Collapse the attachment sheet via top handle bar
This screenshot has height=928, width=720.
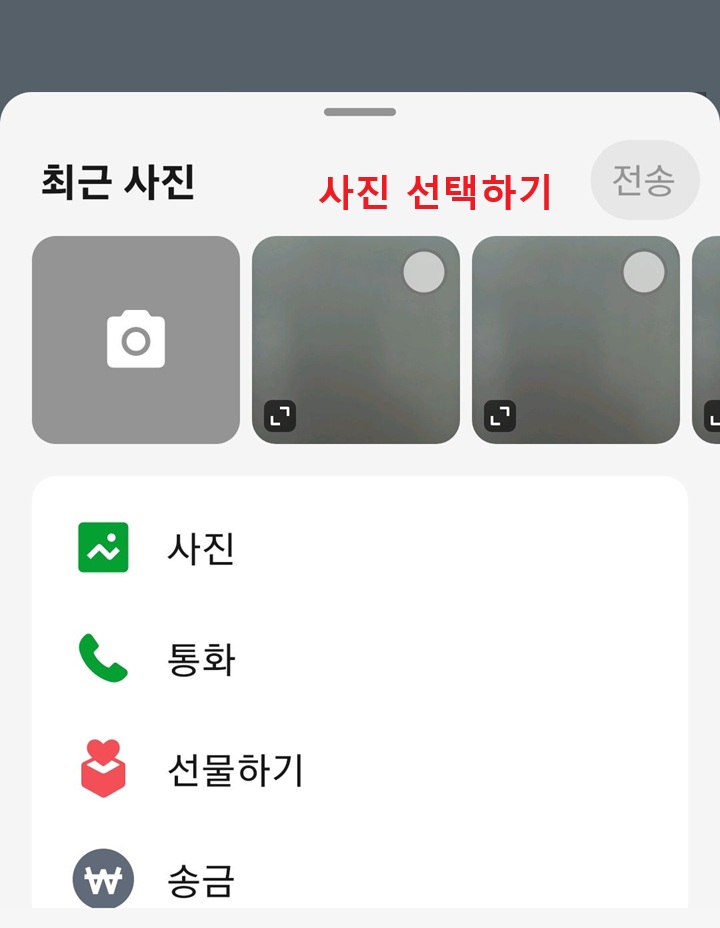click(x=359, y=112)
